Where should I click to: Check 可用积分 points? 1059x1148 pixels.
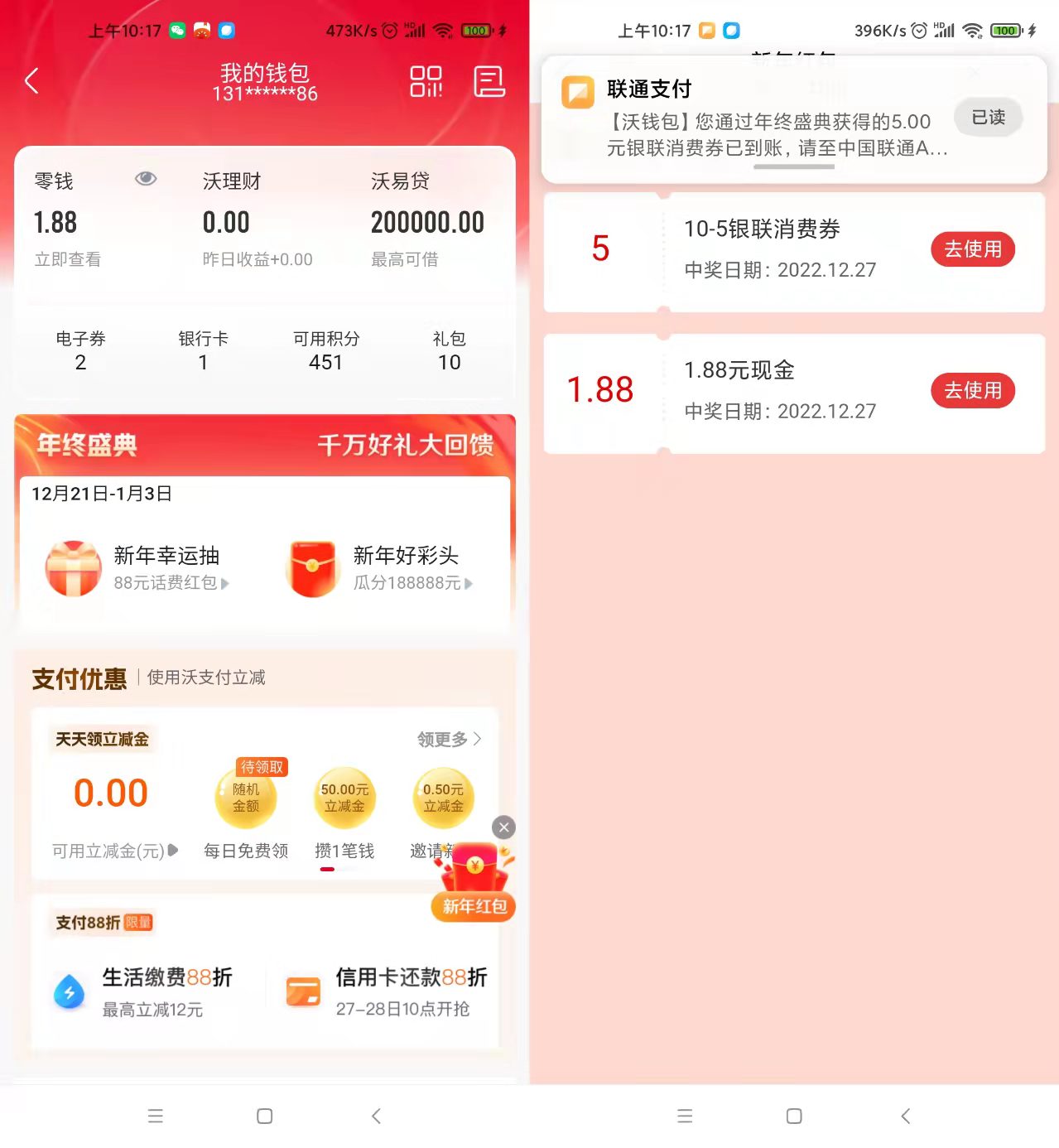point(325,350)
